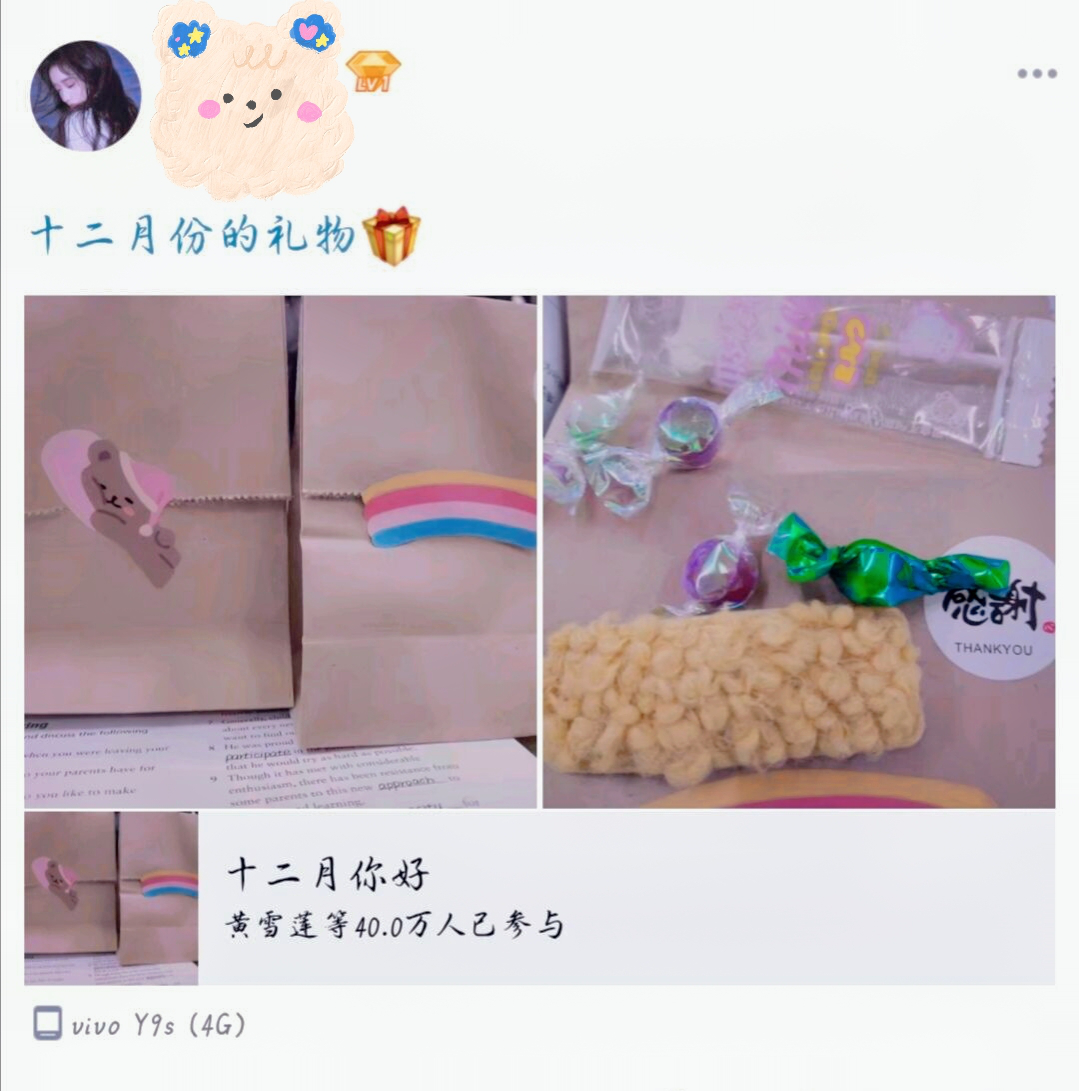
Task: Tap the LV1 yellow diamond badge
Action: pos(373,72)
